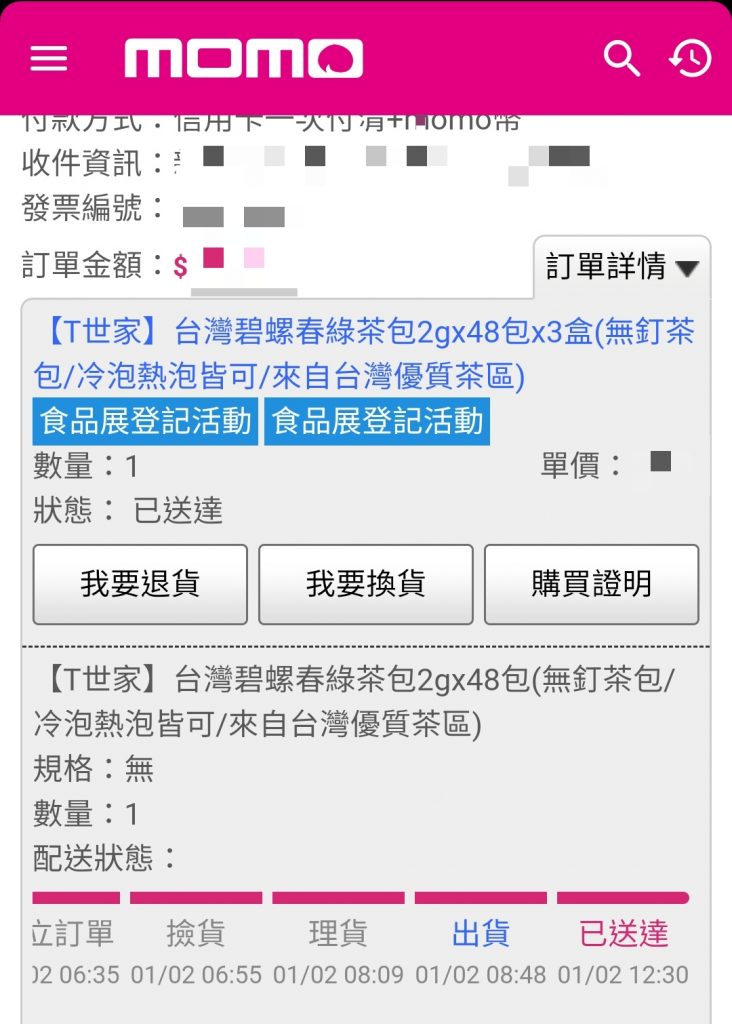This screenshot has height=1024, width=732.
Task: Tap the 我要退貨 button
Action: coord(140,584)
